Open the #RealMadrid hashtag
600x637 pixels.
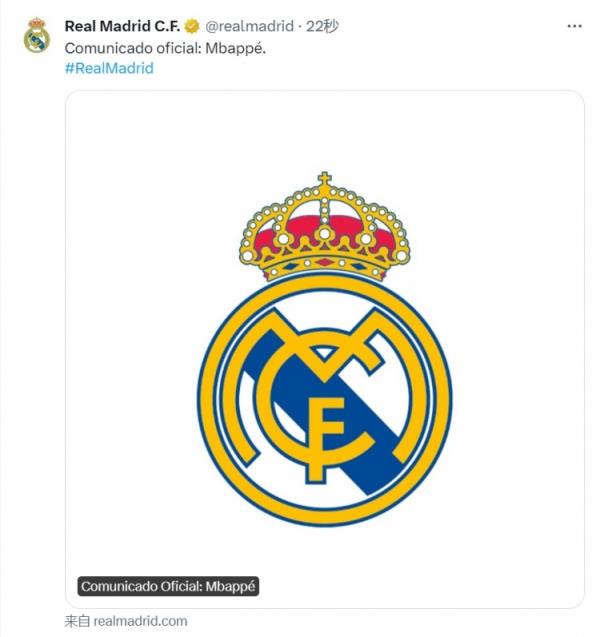[x=109, y=68]
